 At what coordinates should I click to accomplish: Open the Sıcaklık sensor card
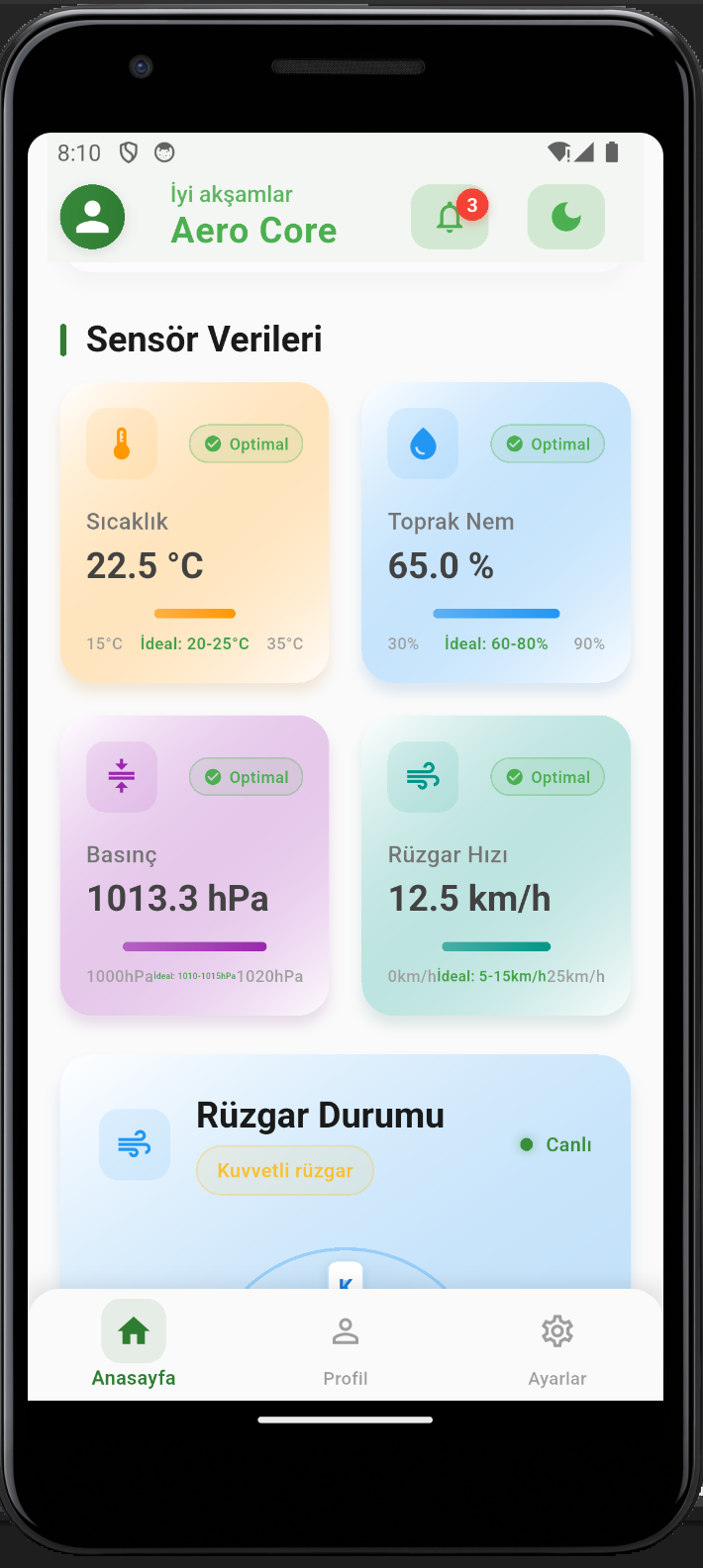click(194, 533)
